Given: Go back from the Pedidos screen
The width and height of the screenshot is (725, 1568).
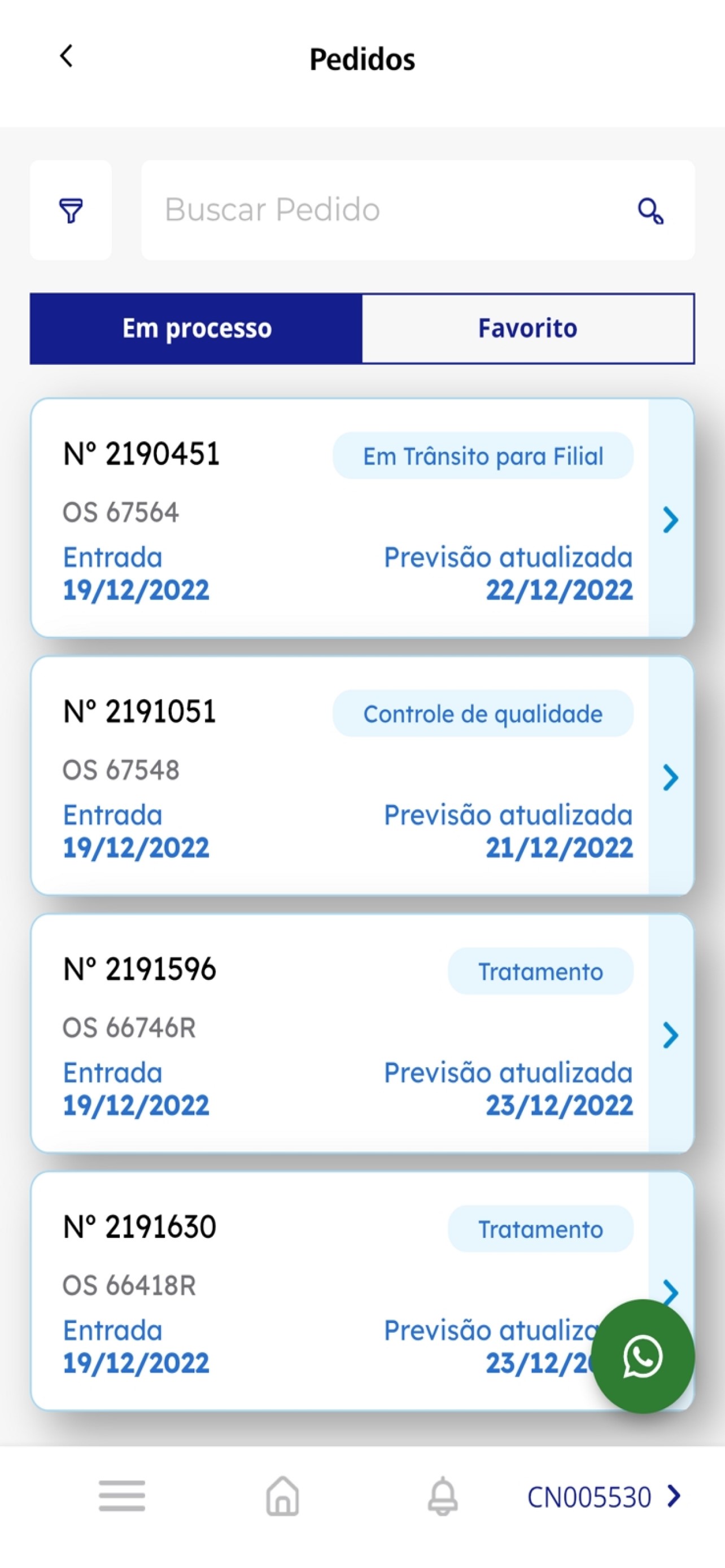Looking at the screenshot, I should [67, 56].
